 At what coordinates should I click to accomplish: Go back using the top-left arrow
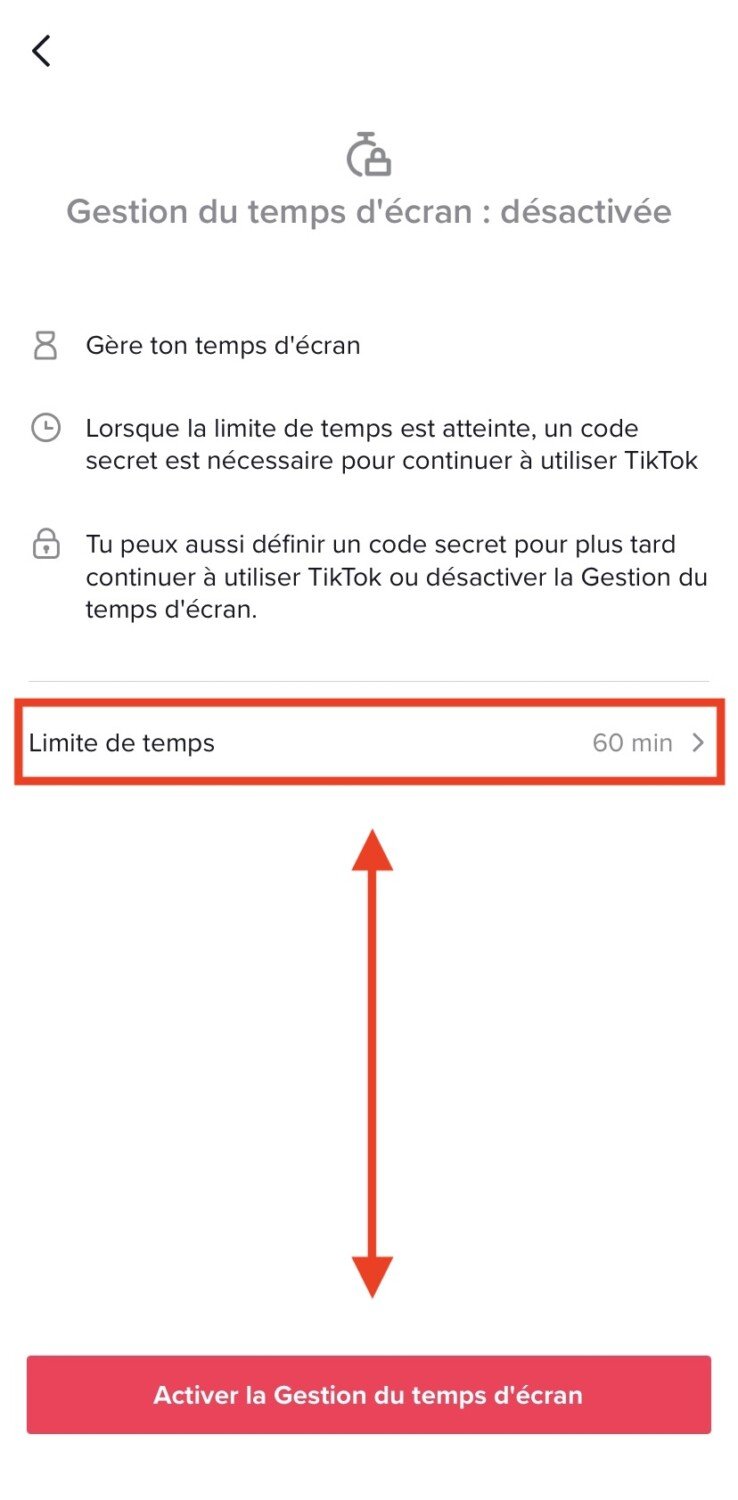(41, 51)
